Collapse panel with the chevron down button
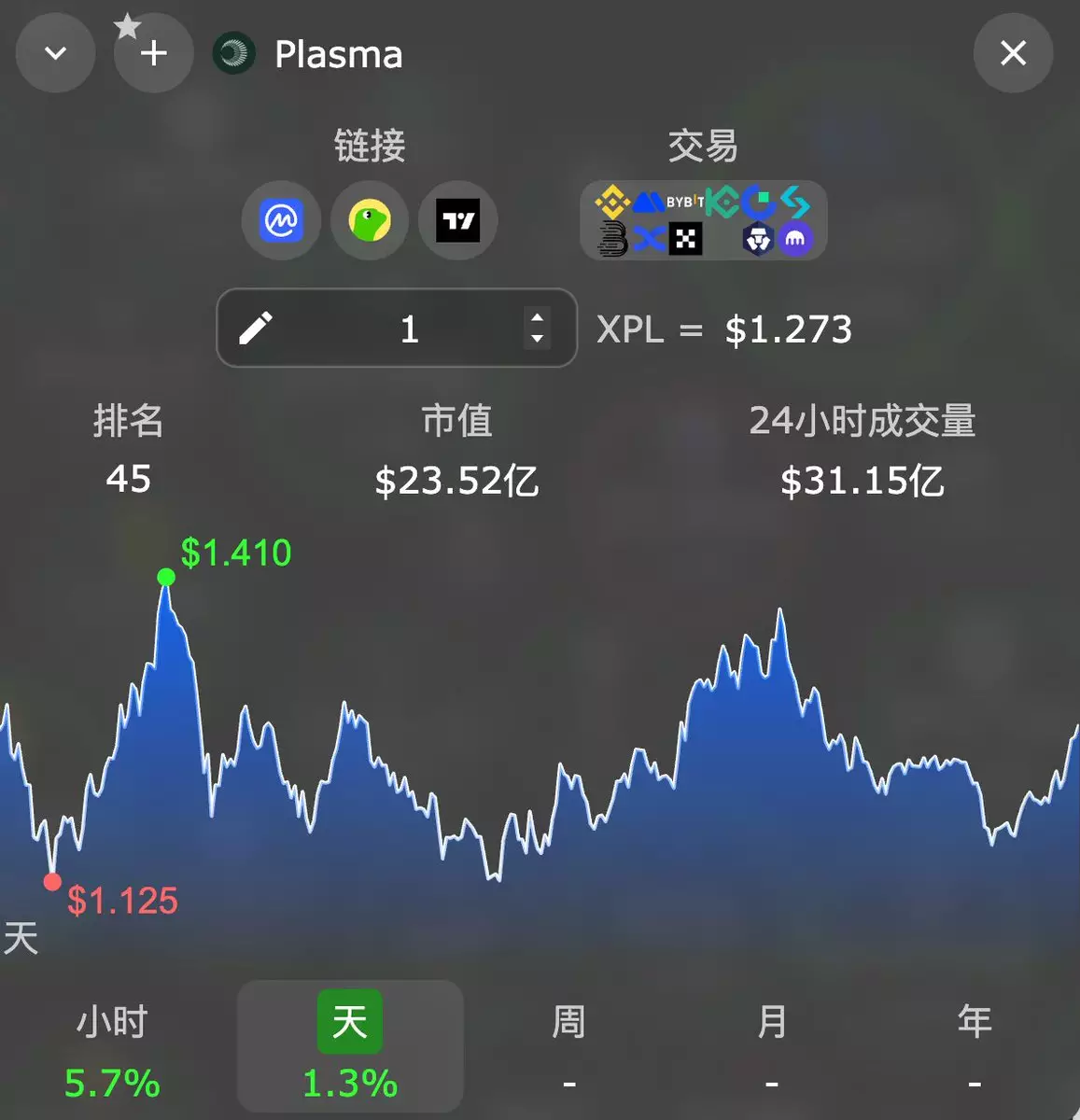The image size is (1080, 1120). (x=56, y=53)
